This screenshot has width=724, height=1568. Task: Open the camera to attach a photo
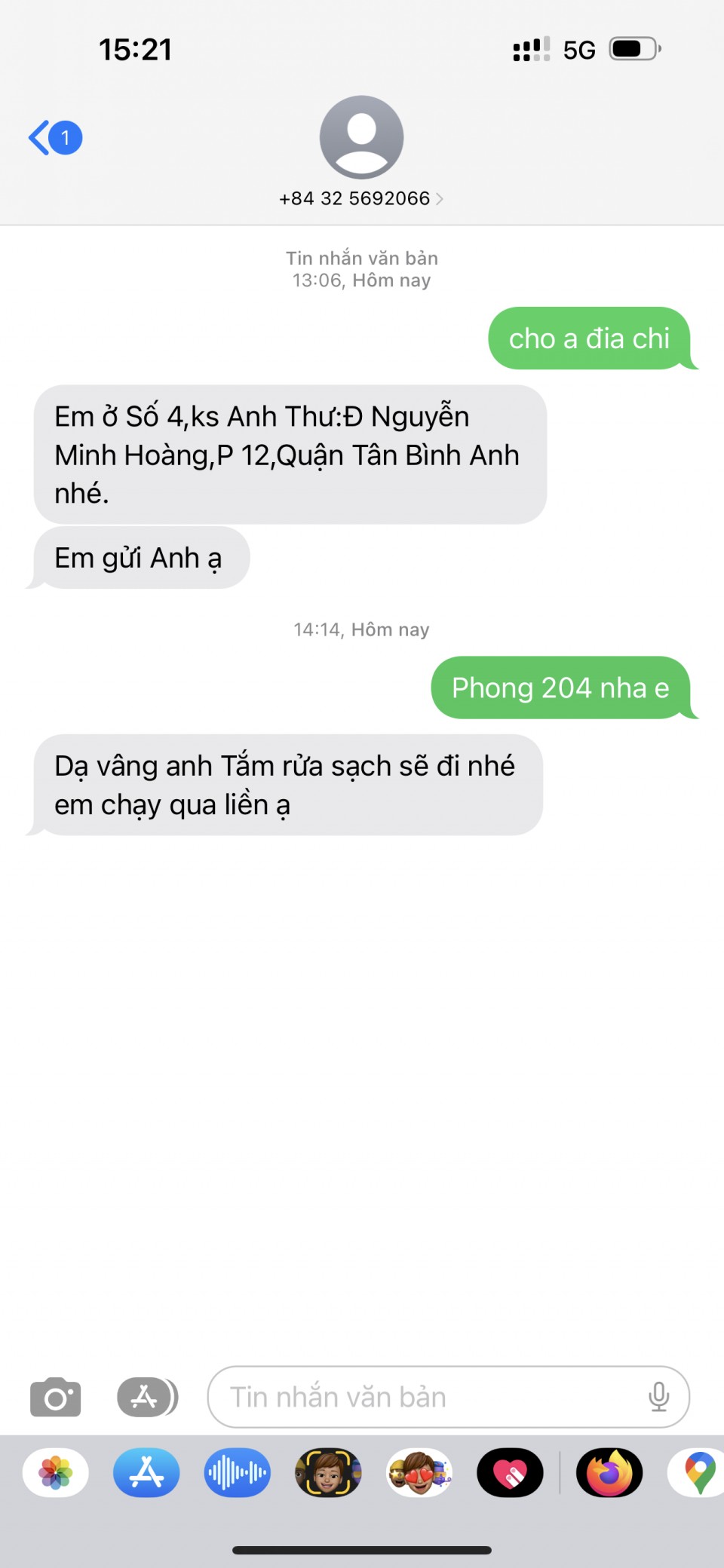55,1397
